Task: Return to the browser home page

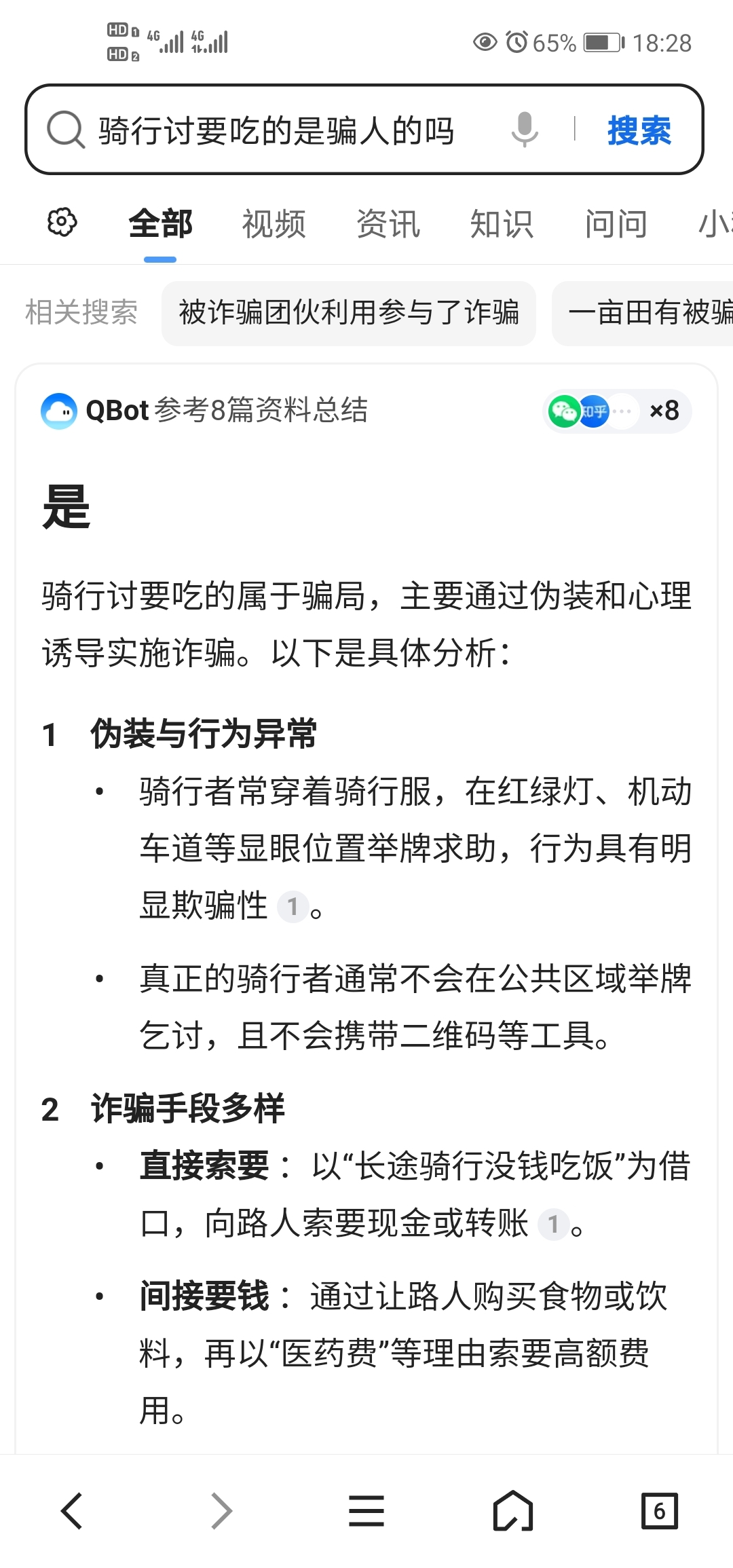Action: tap(512, 1511)
